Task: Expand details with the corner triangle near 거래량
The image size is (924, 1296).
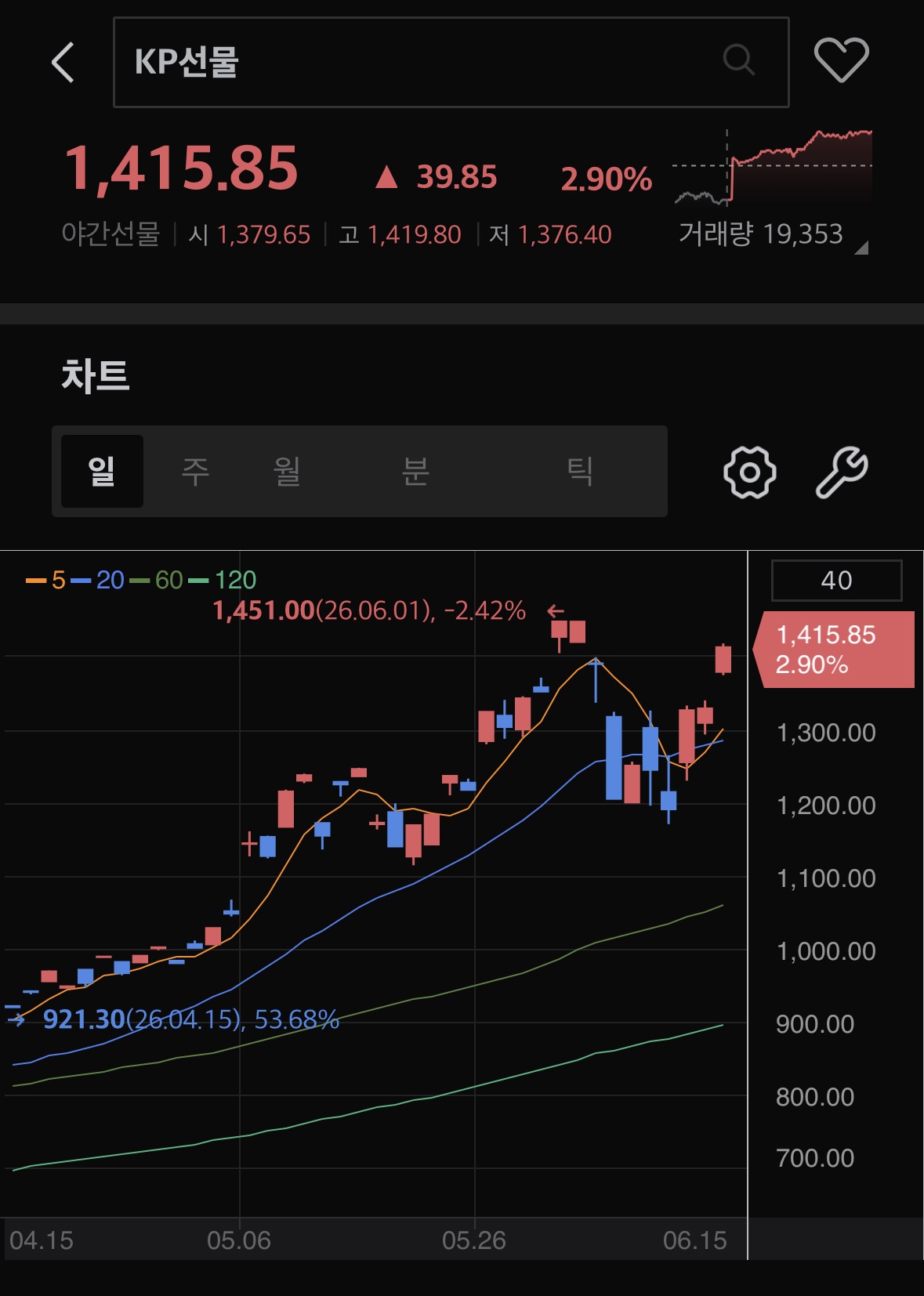Action: (x=861, y=248)
